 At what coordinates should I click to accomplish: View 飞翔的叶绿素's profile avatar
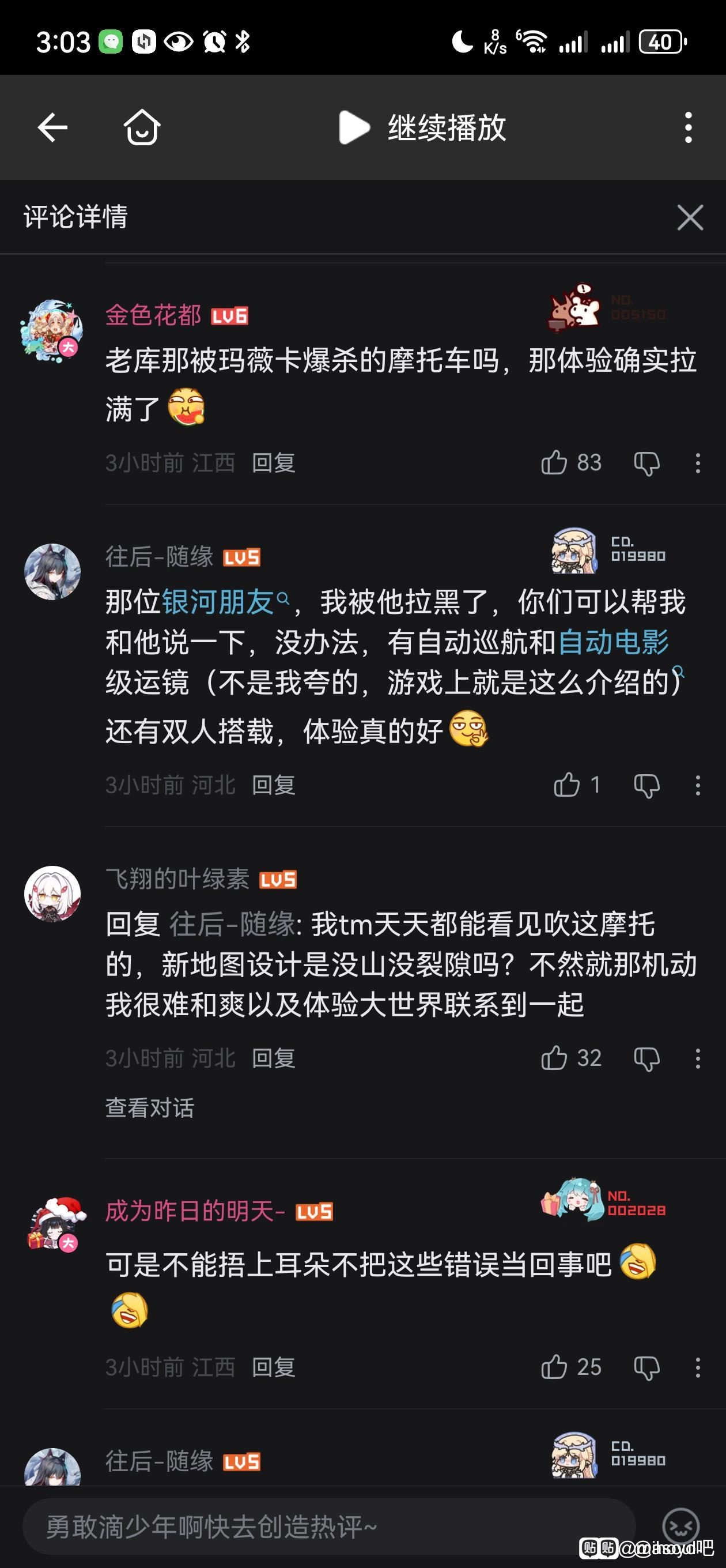[x=52, y=894]
